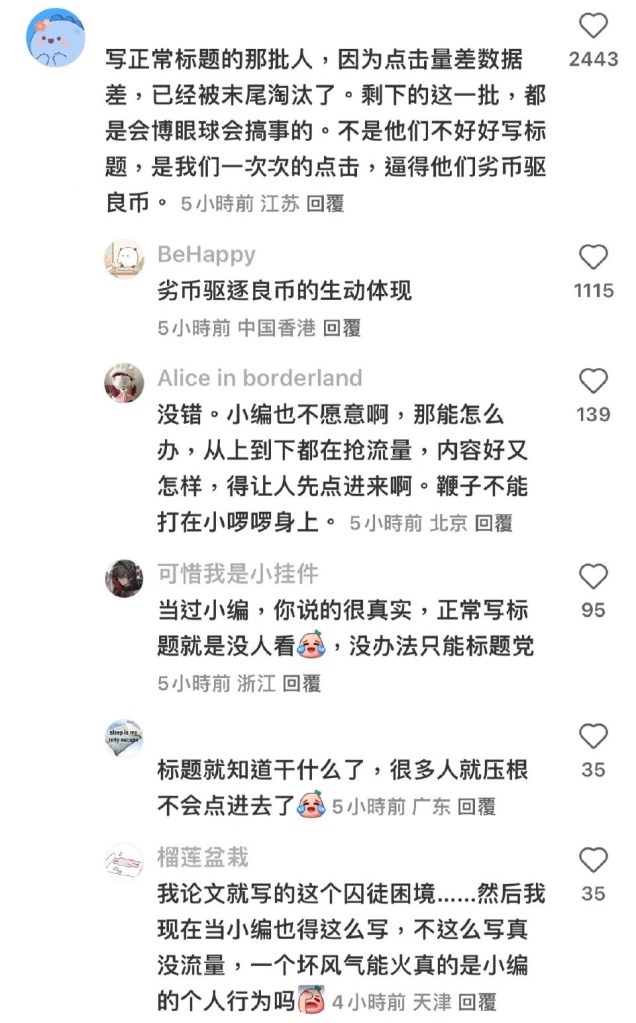Open 可惜我是小挂件's avatar
Image resolution: width=636 pixels, height=1023 pixels.
[x=124, y=577]
